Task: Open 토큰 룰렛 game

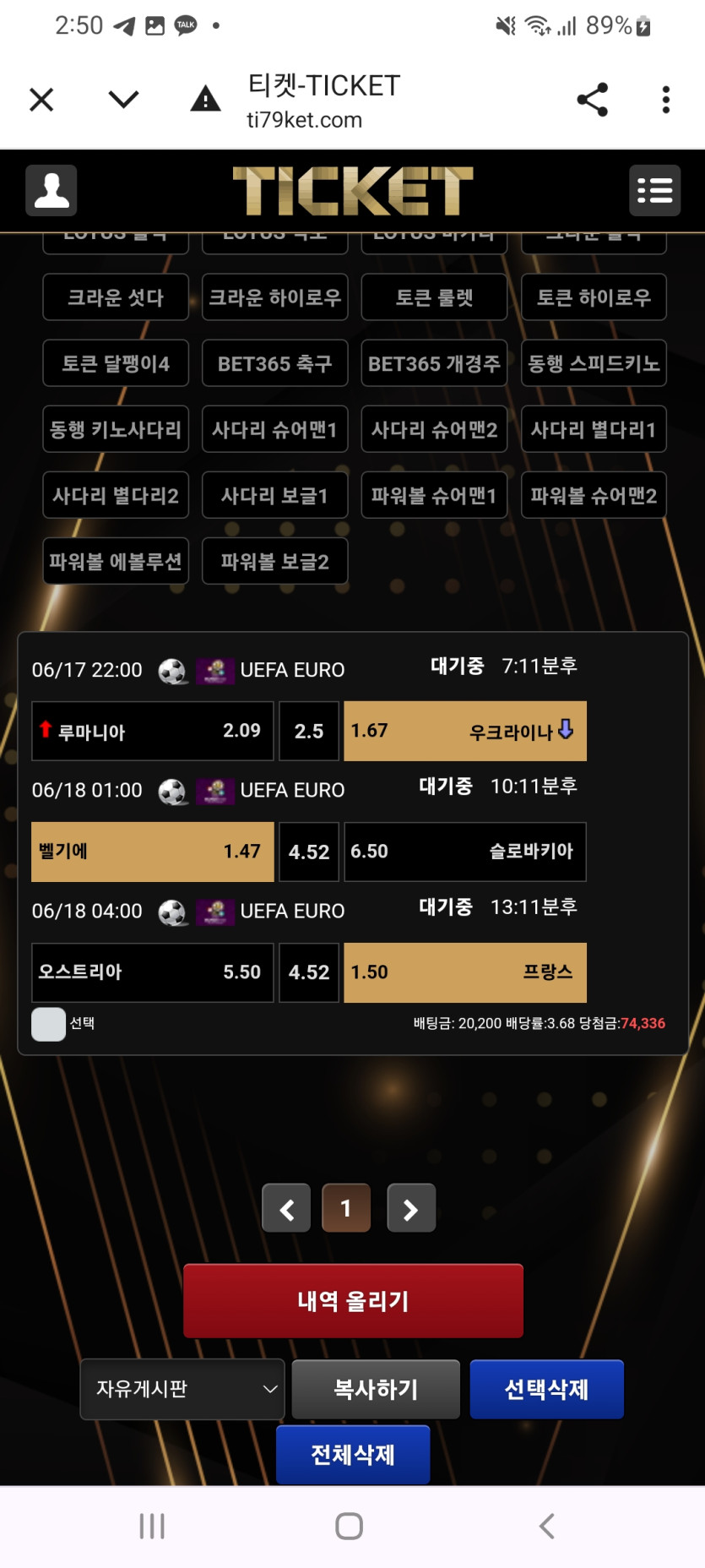Action: click(434, 297)
